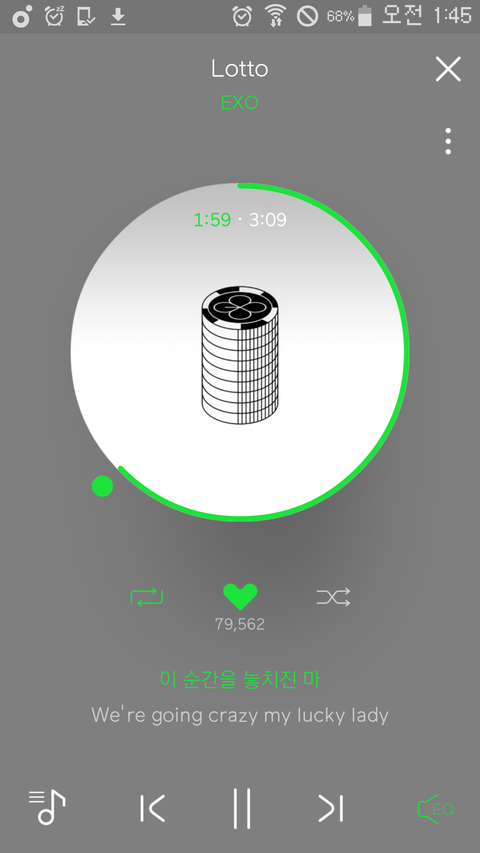This screenshot has width=480, height=853.
Task: Unlike the song with heart icon
Action: click(x=240, y=596)
